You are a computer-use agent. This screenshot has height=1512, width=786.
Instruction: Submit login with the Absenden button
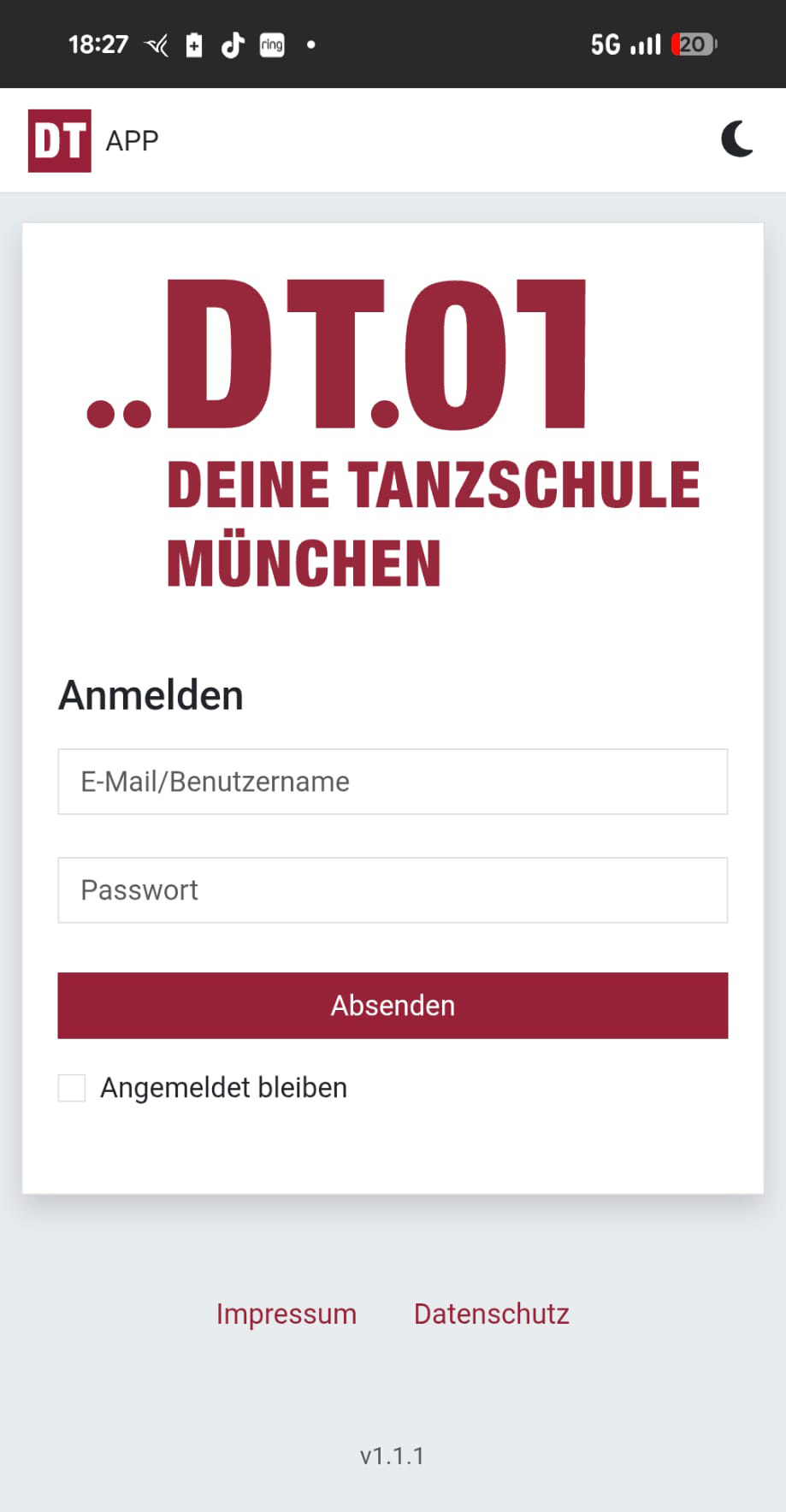pyautogui.click(x=393, y=1006)
